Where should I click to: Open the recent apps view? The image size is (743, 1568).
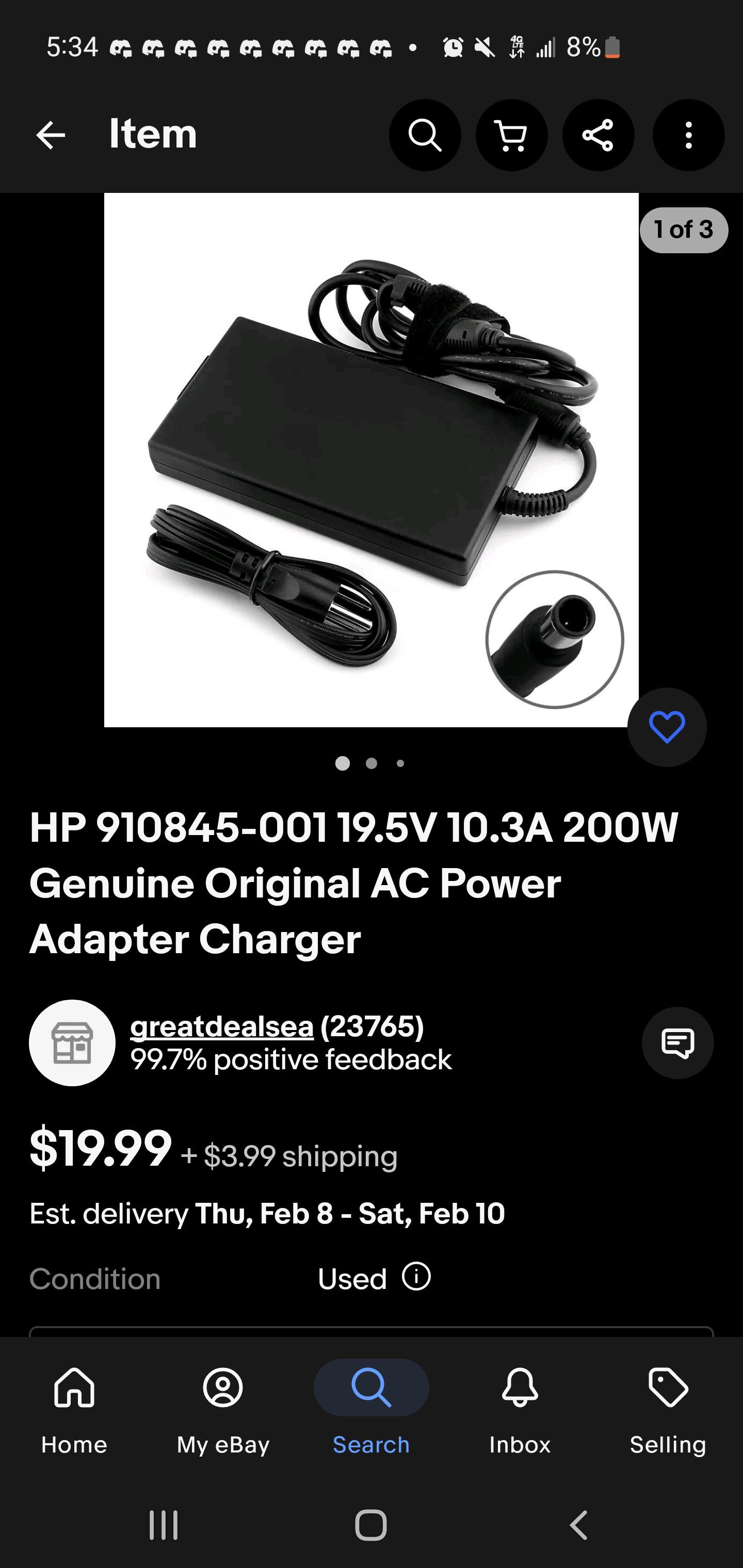(164, 1525)
